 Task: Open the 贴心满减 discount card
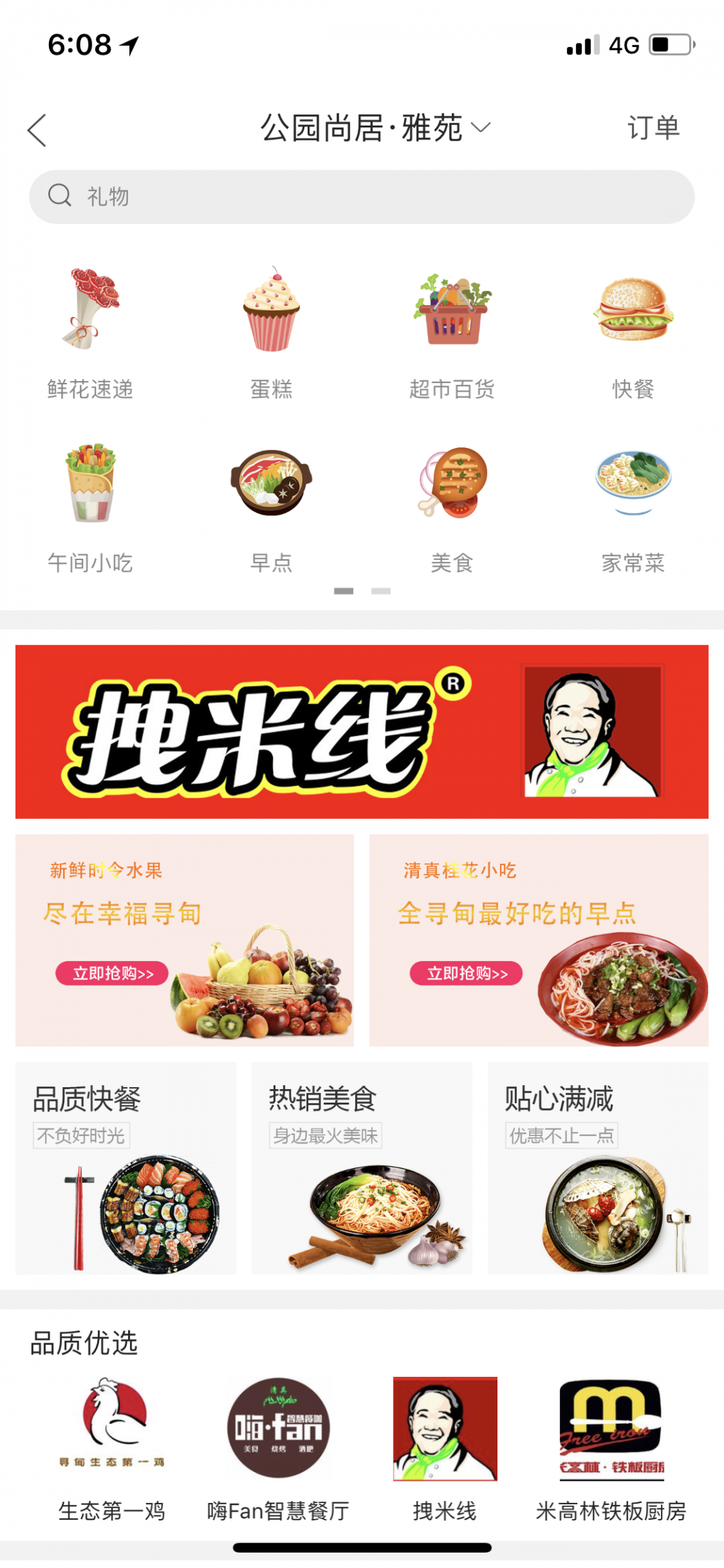click(598, 1168)
